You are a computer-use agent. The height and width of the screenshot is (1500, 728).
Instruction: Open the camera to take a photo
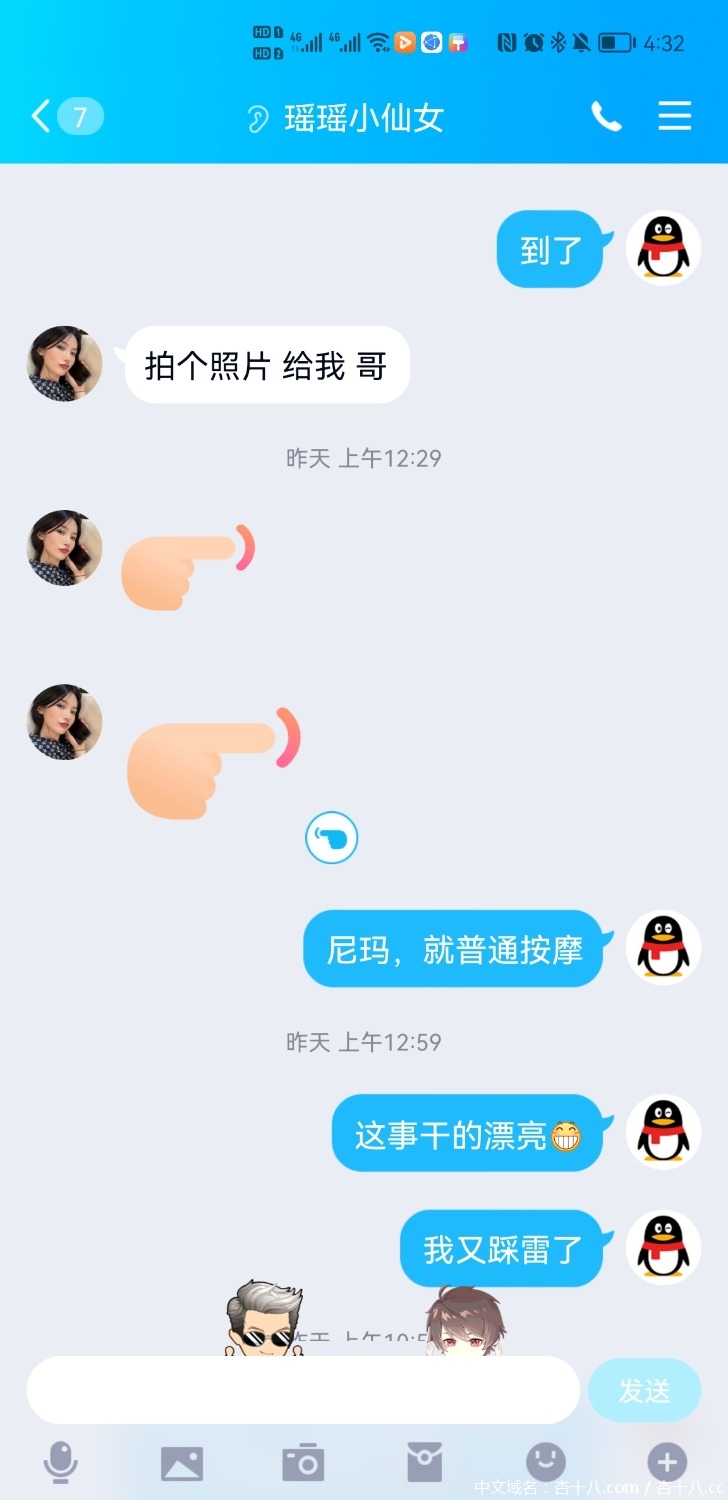point(303,1463)
